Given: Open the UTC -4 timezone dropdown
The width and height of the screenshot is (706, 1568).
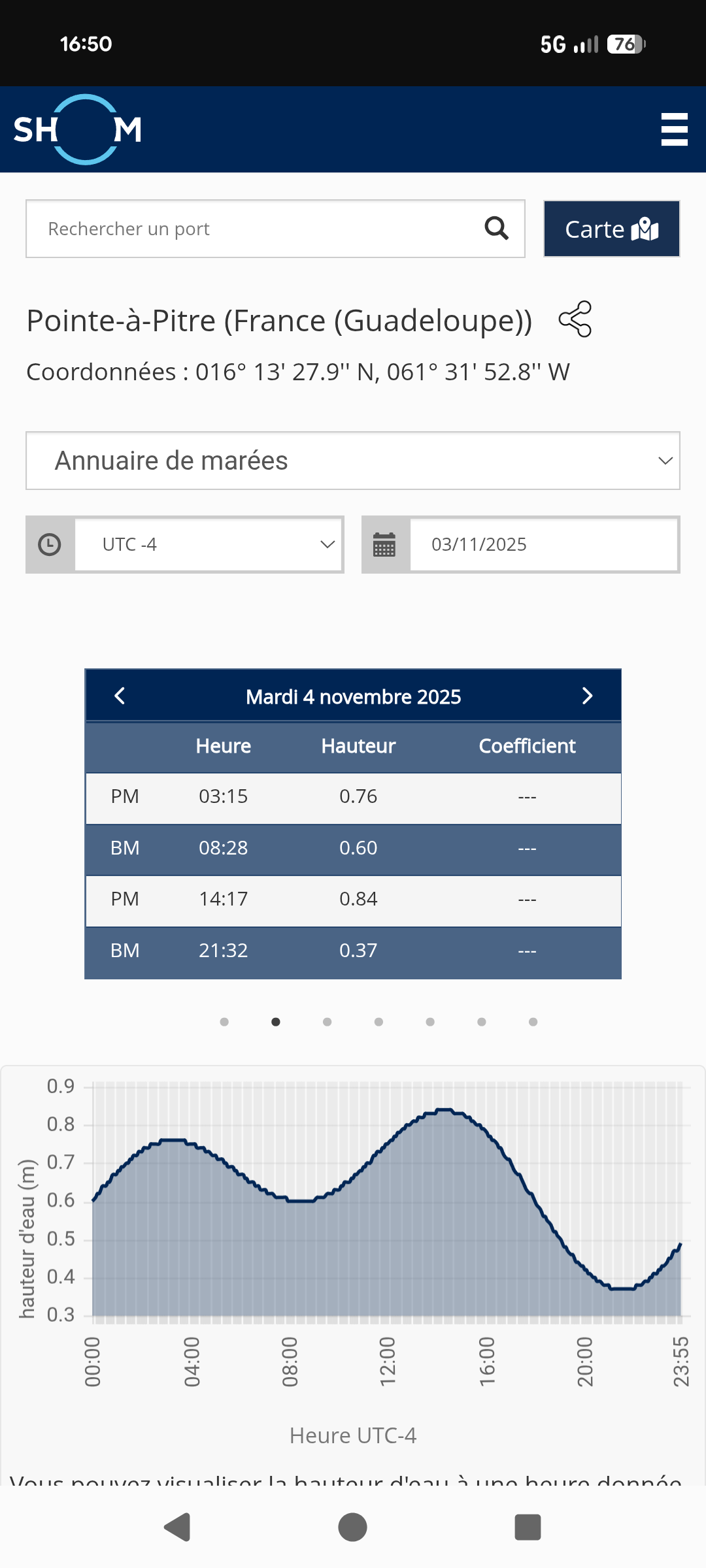Looking at the screenshot, I should point(209,544).
